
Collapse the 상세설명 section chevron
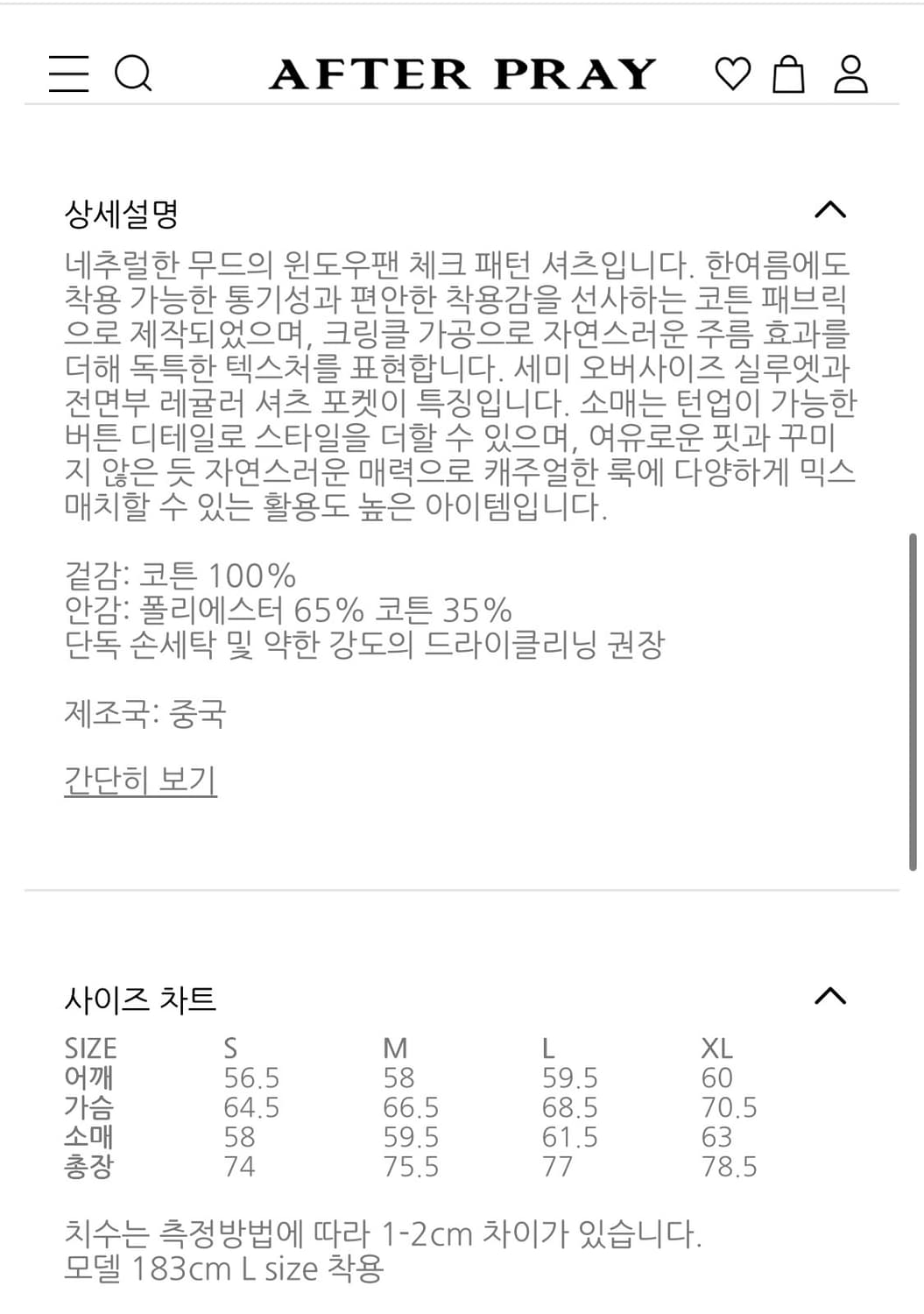click(830, 210)
